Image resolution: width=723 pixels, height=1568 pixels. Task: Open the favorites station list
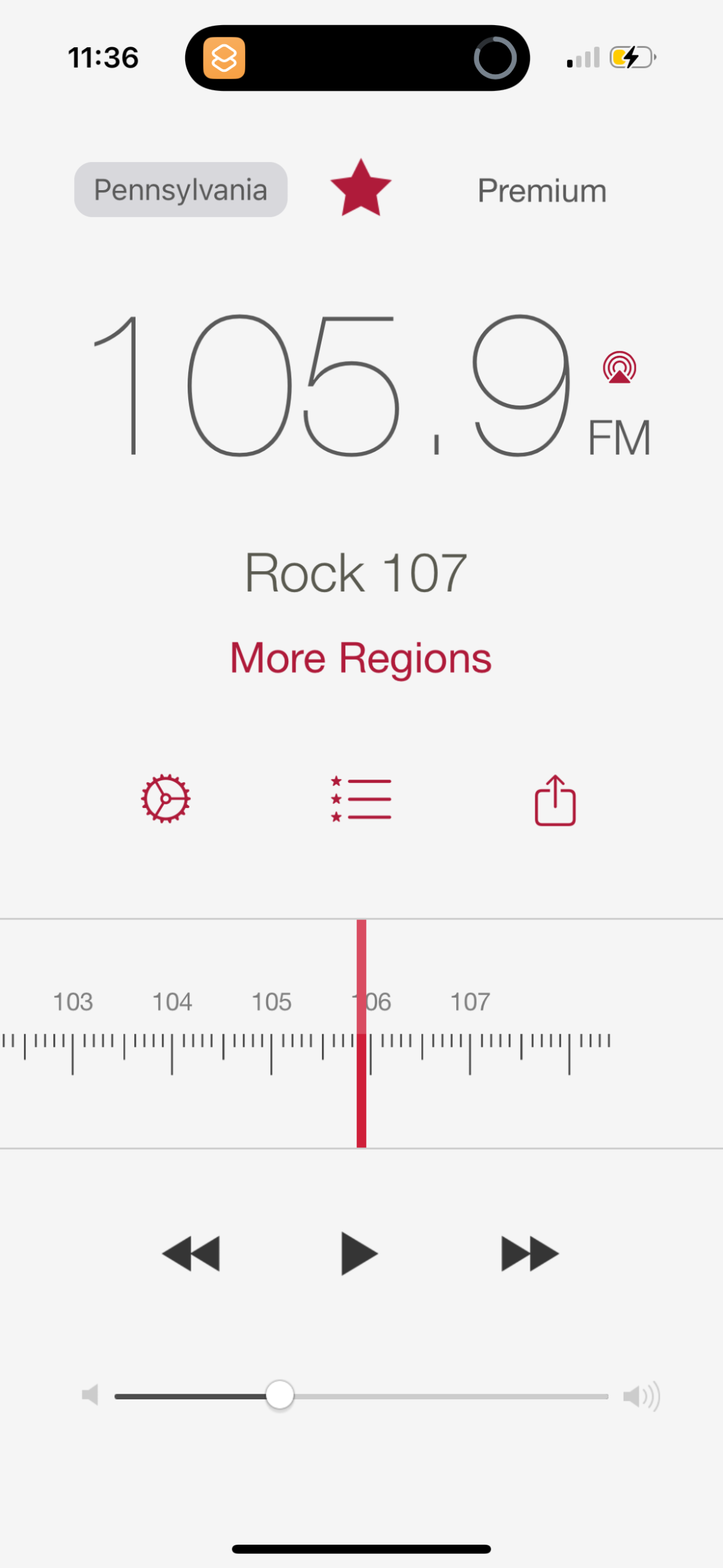point(361,798)
